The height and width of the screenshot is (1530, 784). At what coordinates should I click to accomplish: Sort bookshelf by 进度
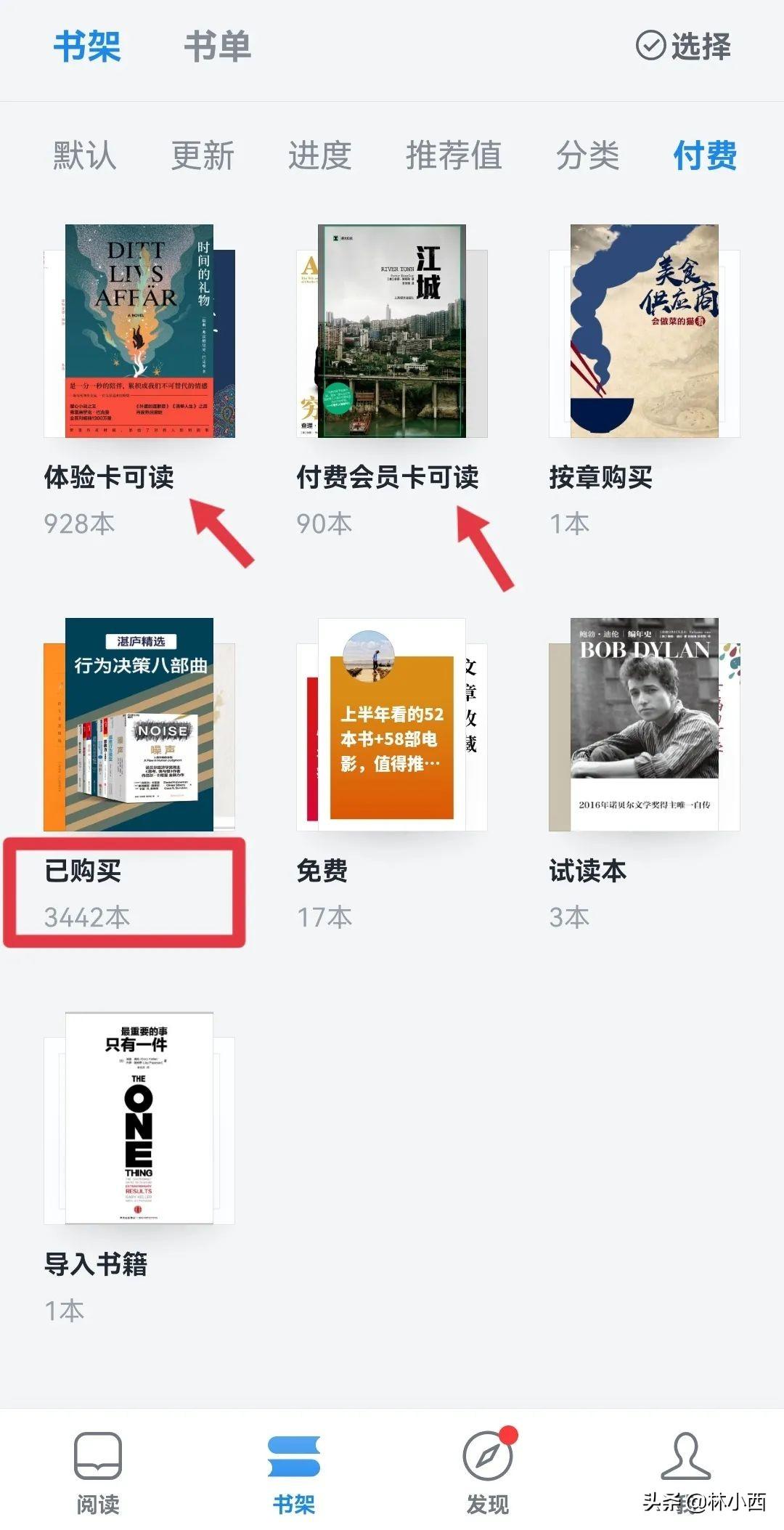click(x=319, y=155)
